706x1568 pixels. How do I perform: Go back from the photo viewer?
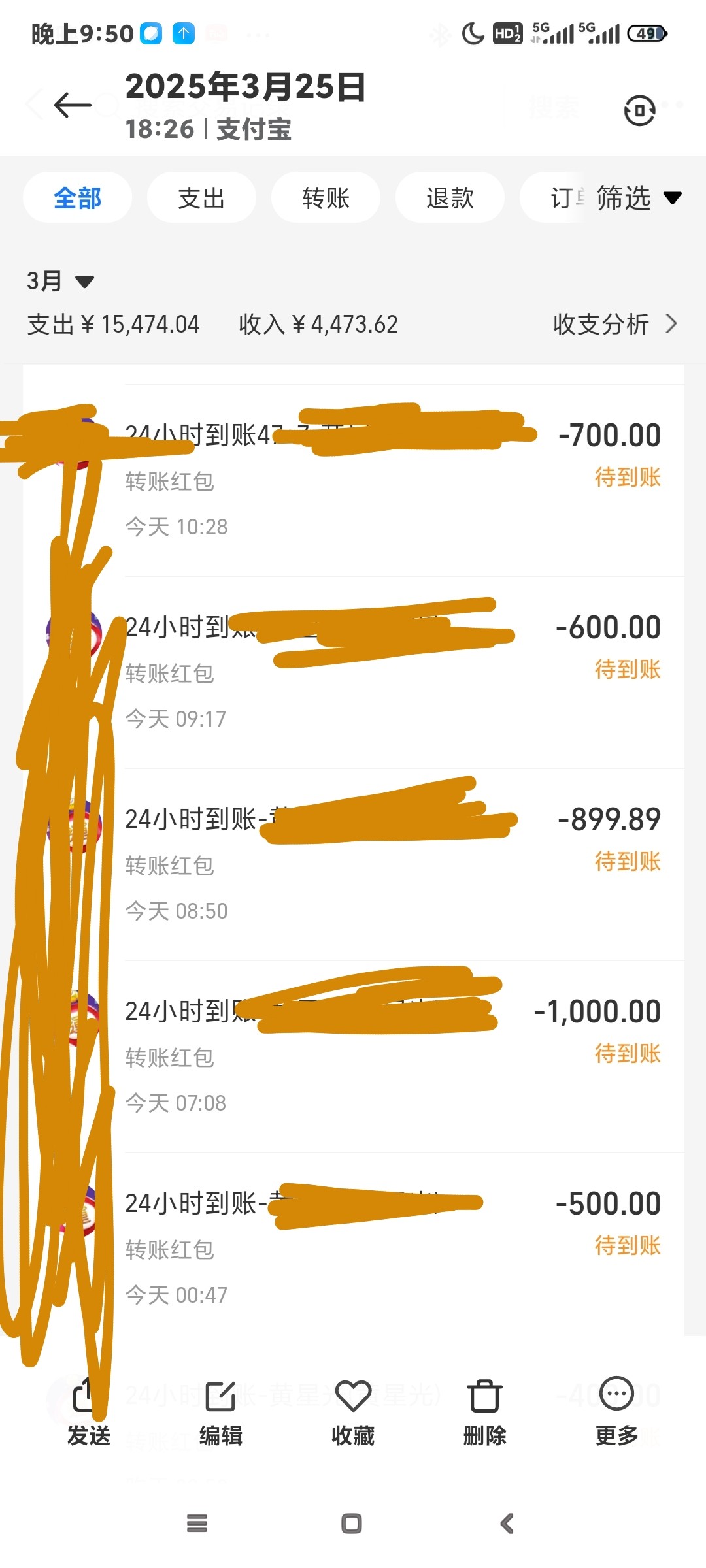click(72, 105)
